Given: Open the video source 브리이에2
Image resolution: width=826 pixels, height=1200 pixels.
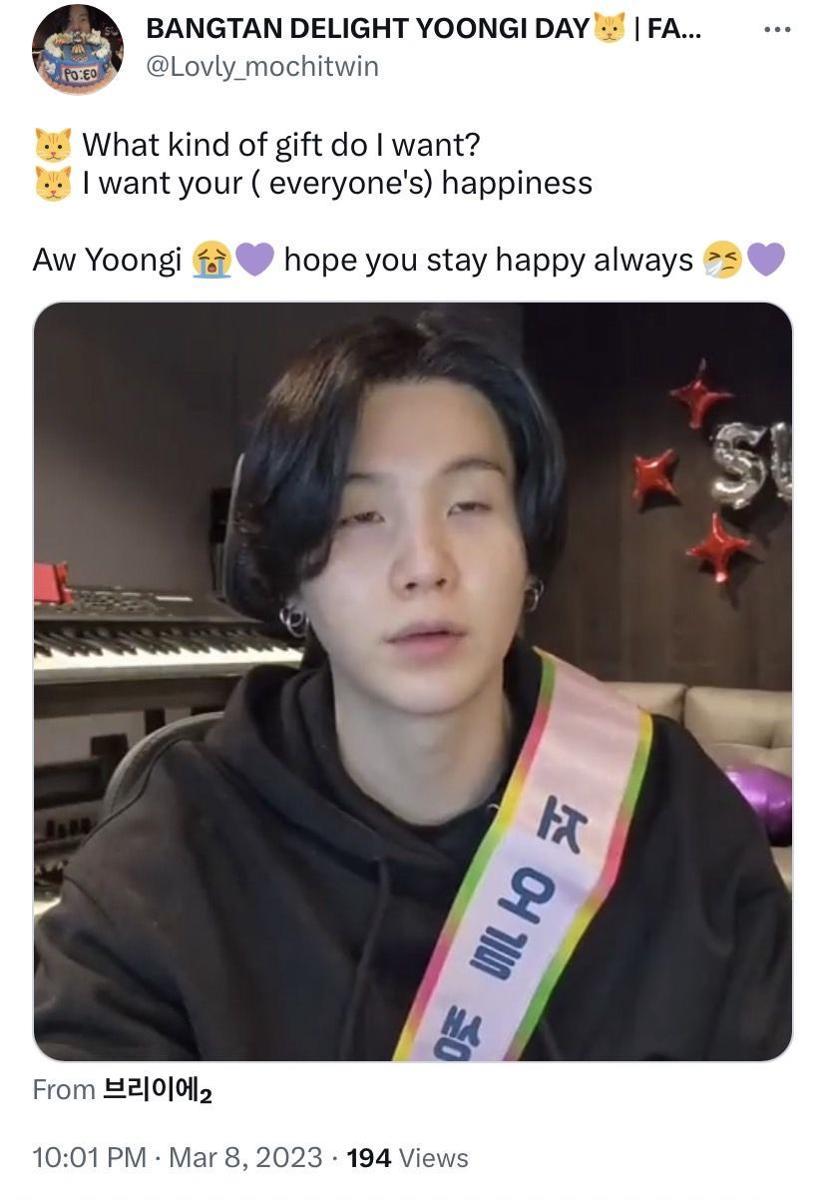Looking at the screenshot, I should (158, 1090).
